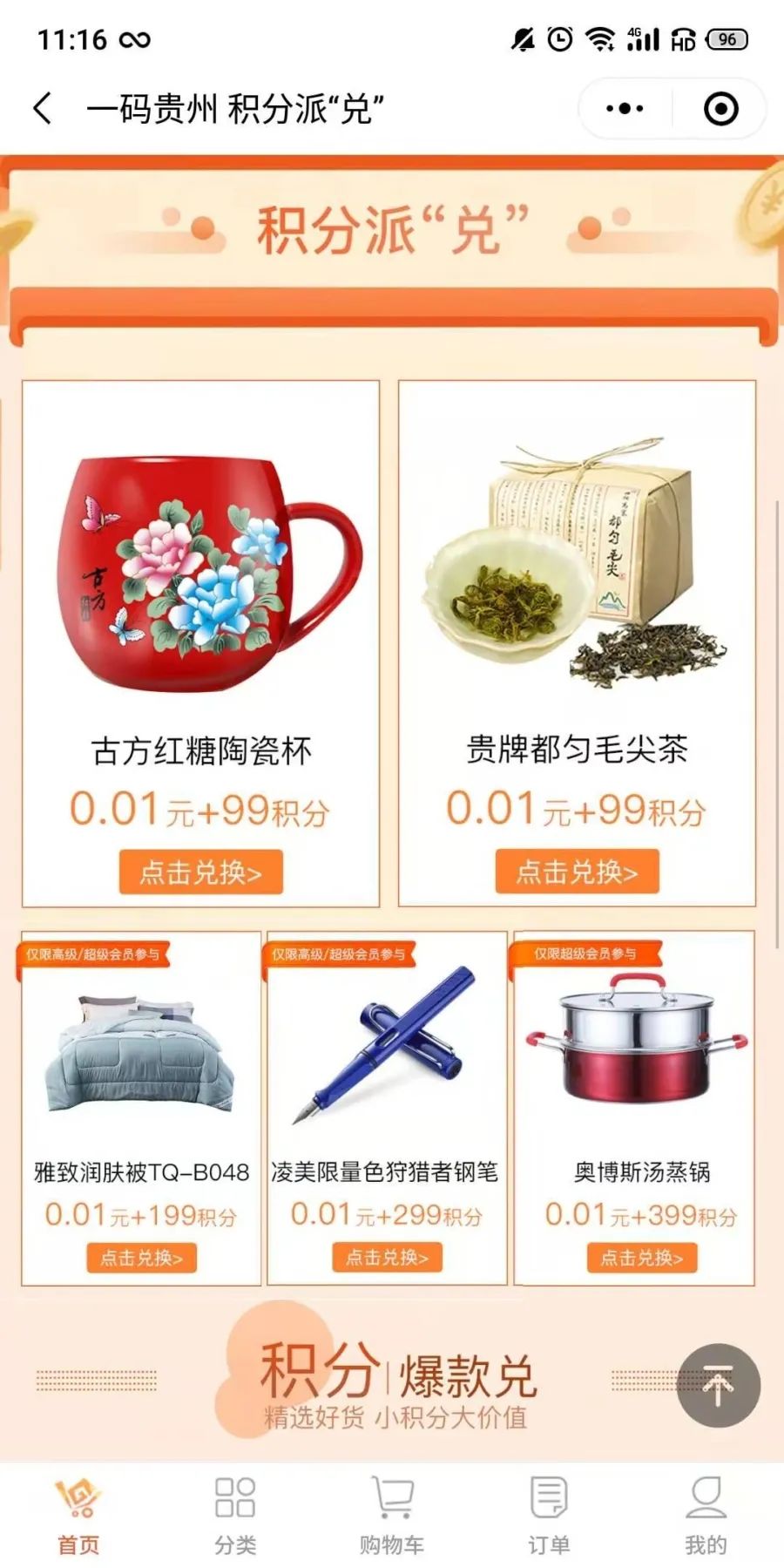View the 都匀毛尖茶 tea product image
The width and height of the screenshot is (784, 1568).
pyautogui.click(x=577, y=567)
